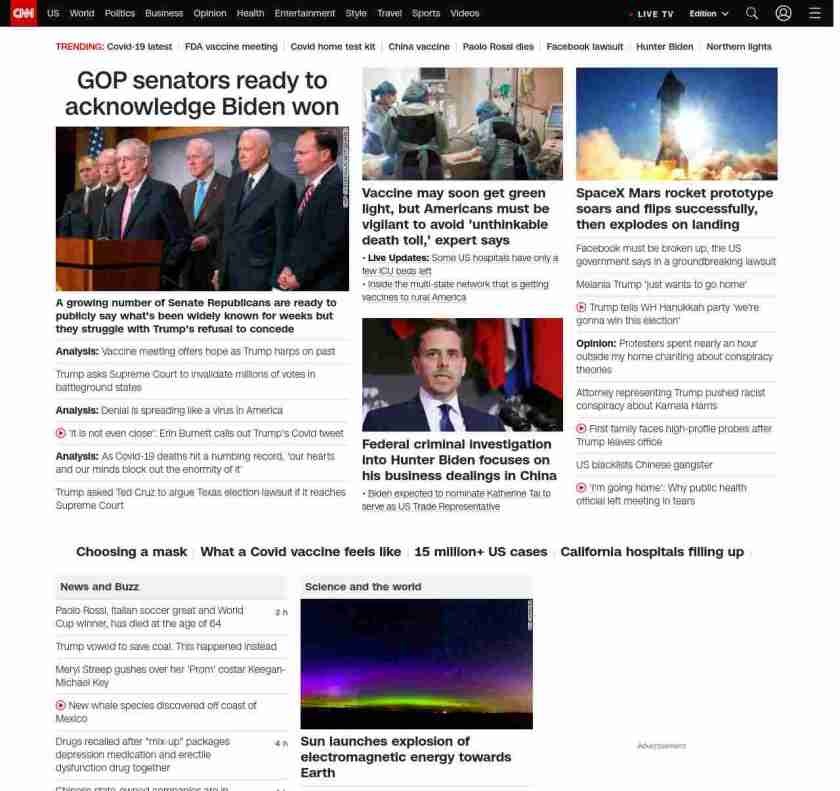The height and width of the screenshot is (791, 840).
Task: Open the hamburger menu
Action: coord(814,13)
